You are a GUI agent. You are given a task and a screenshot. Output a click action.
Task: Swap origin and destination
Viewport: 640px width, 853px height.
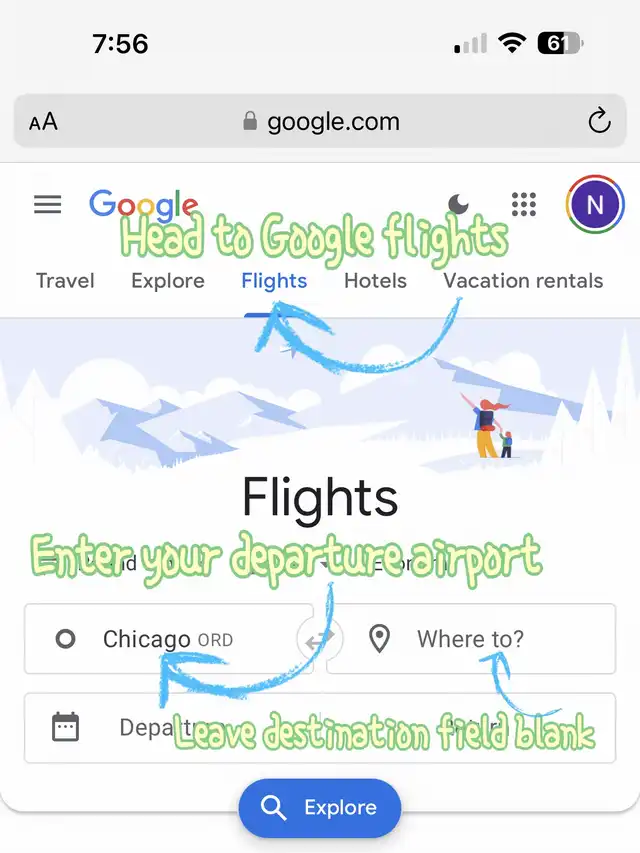pyautogui.click(x=320, y=638)
